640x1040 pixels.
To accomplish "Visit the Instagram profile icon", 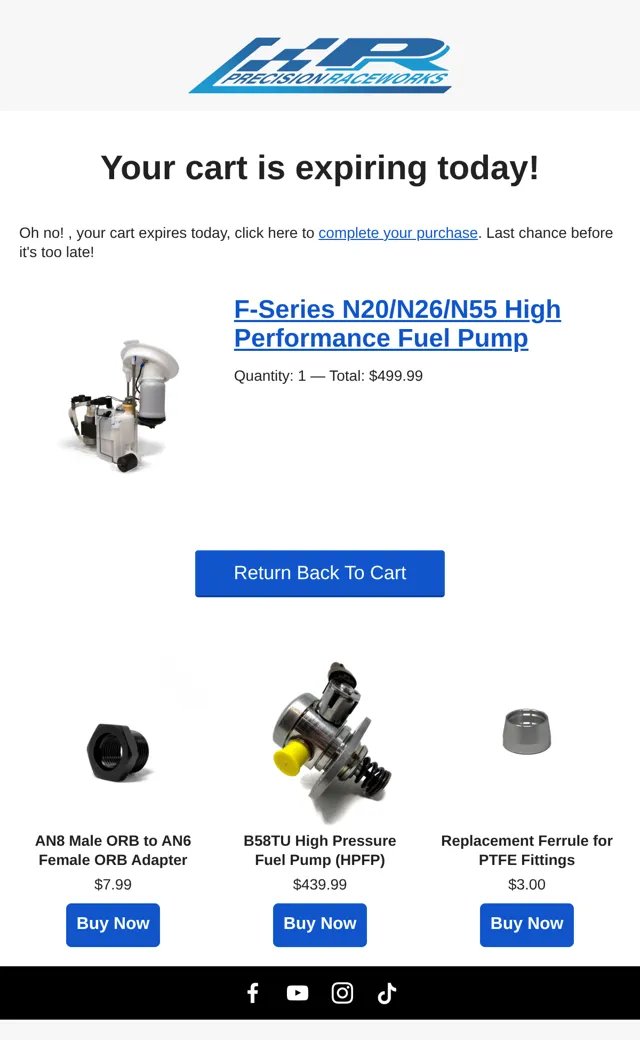I will (x=342, y=993).
